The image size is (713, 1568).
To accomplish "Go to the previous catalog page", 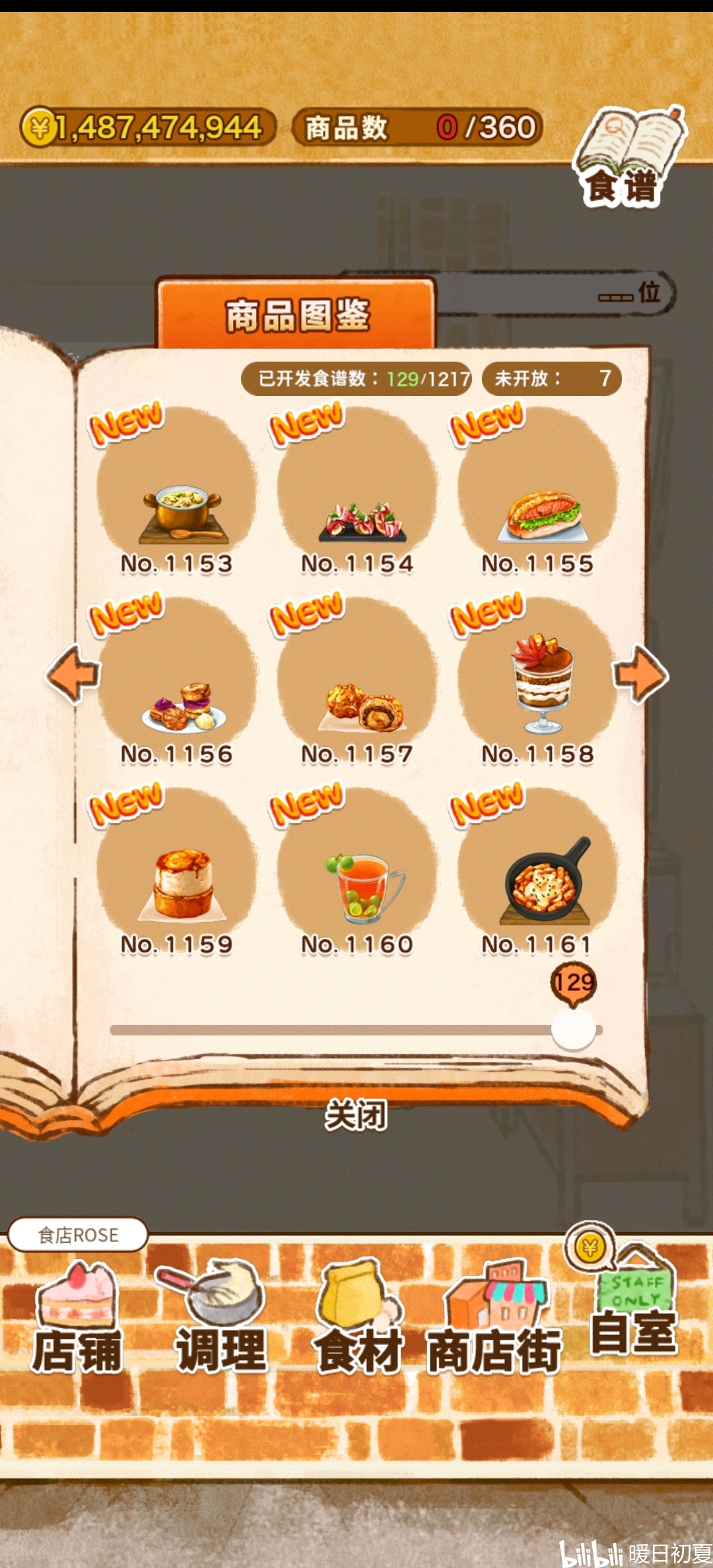I will click(x=73, y=674).
